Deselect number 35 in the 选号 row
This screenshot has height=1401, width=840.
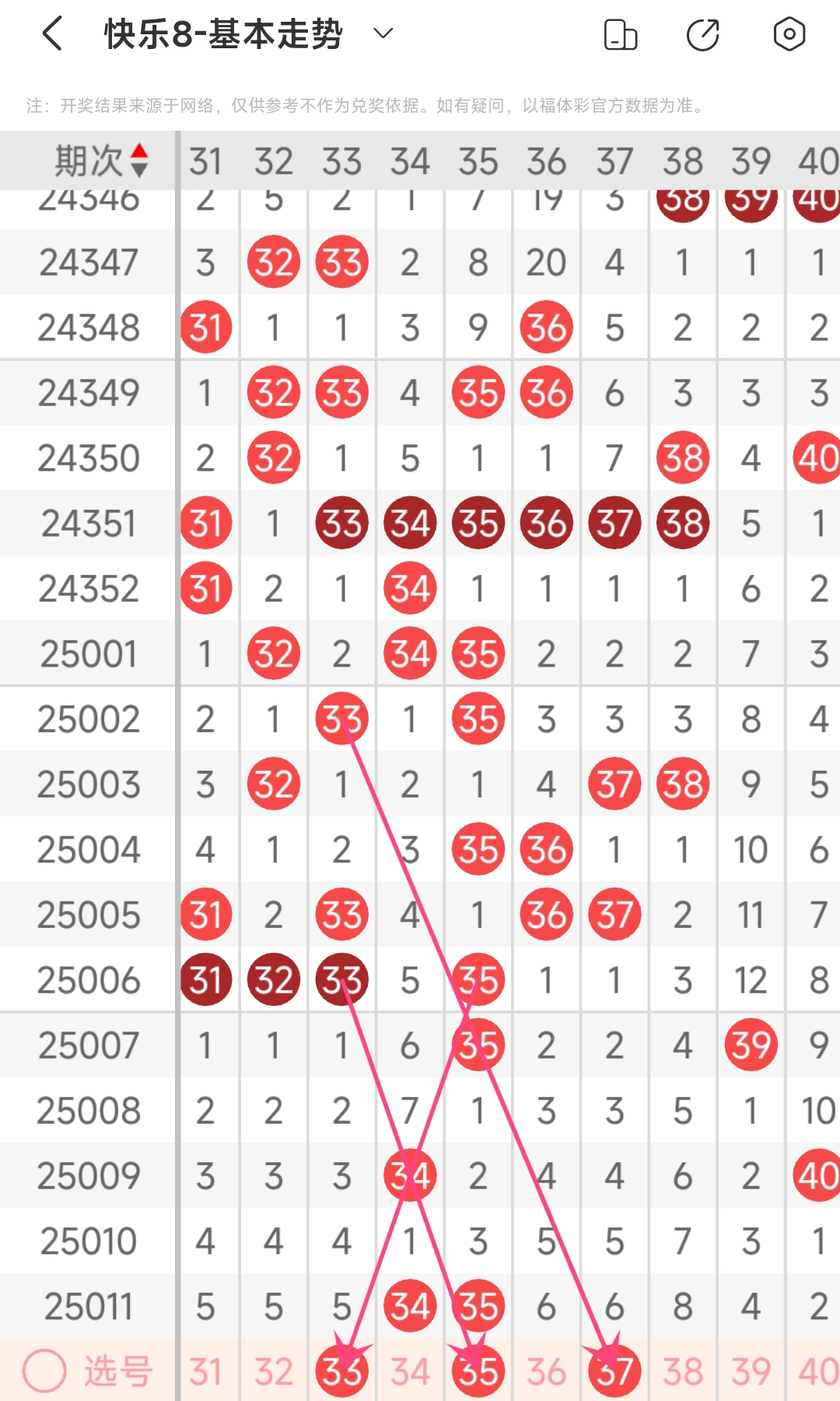[478, 1371]
